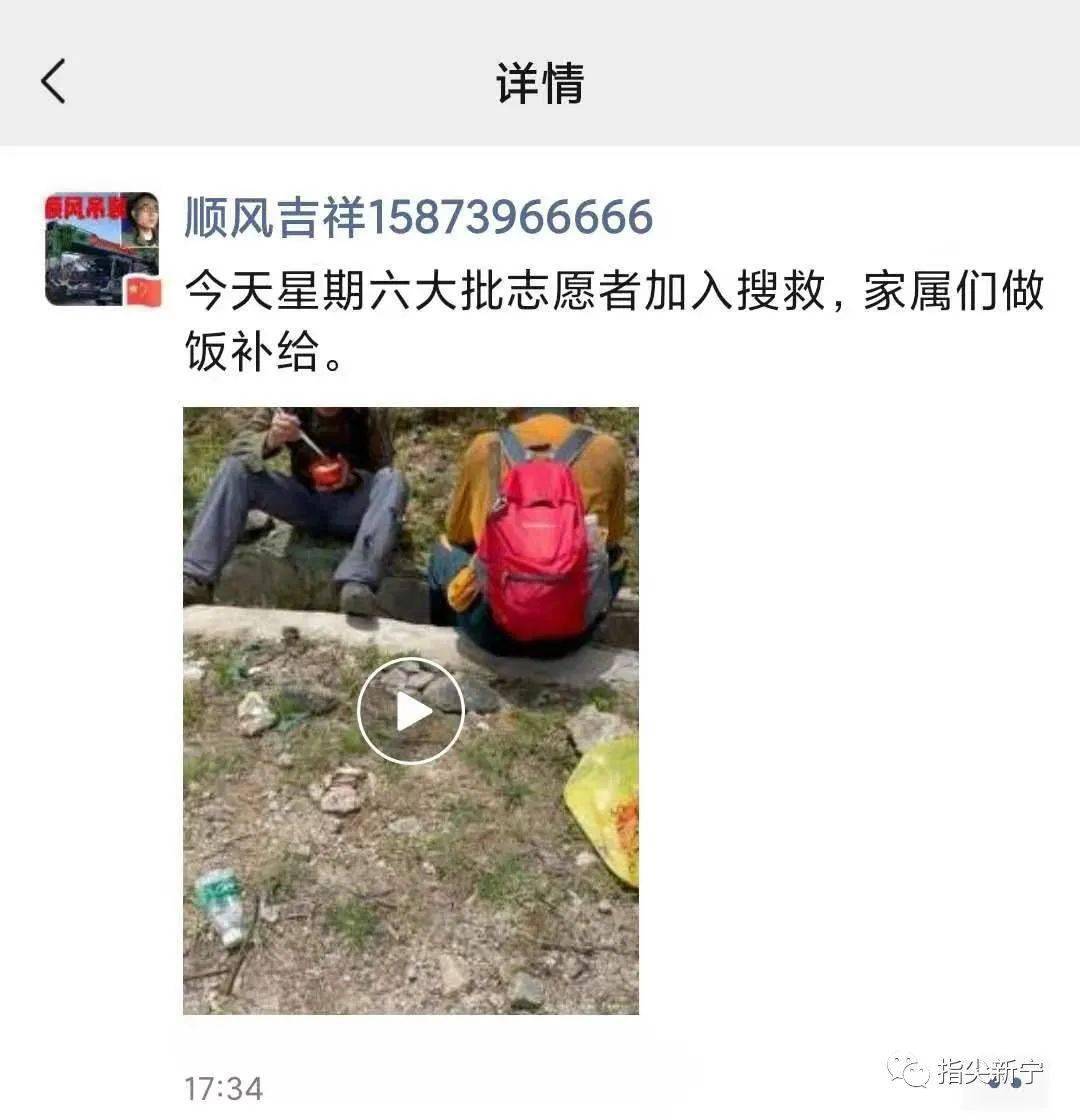Open the username 顺风吉祥15873966666 link

(418, 217)
